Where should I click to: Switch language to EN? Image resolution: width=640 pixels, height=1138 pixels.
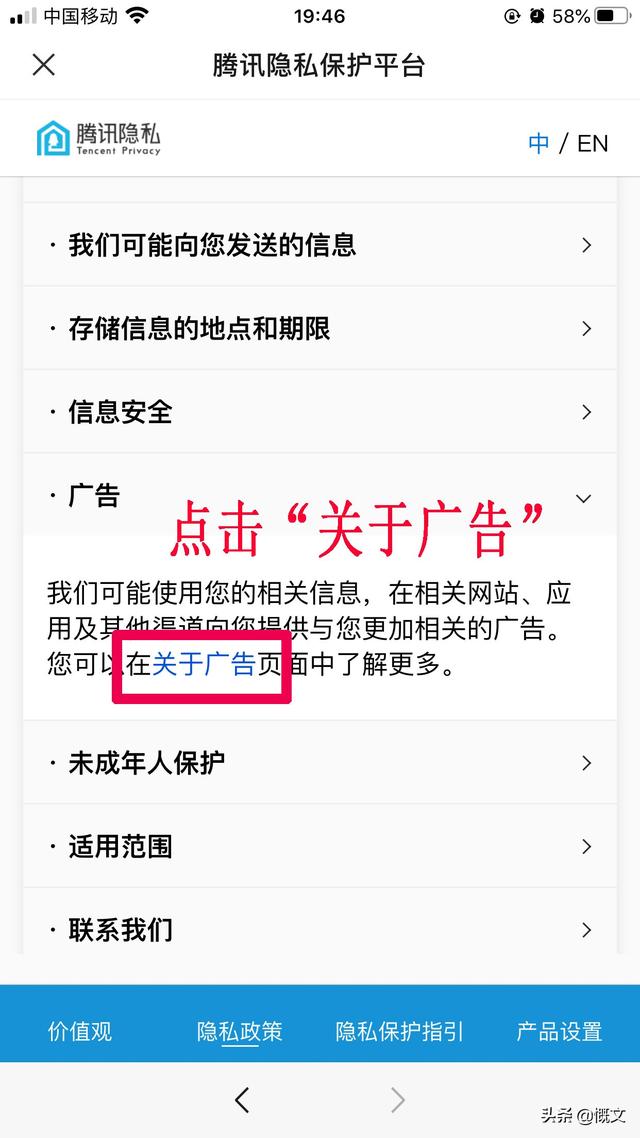(x=592, y=143)
